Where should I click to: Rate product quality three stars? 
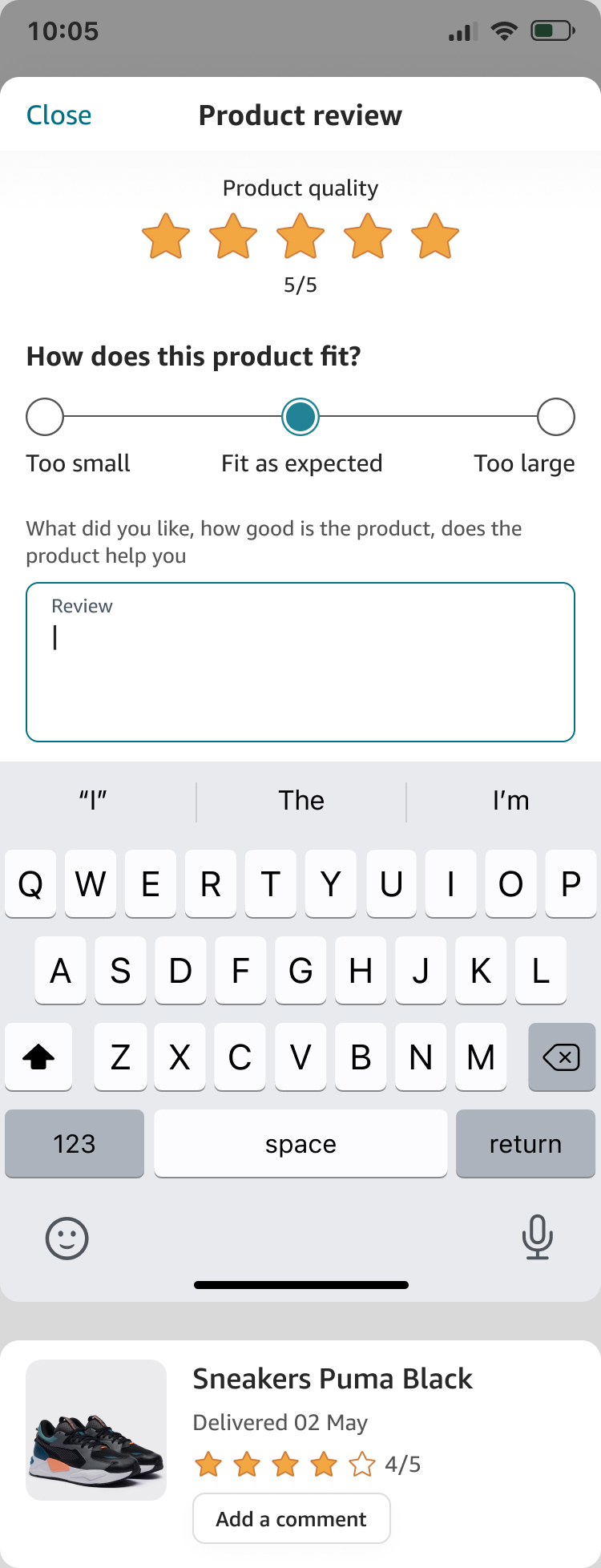[x=300, y=236]
